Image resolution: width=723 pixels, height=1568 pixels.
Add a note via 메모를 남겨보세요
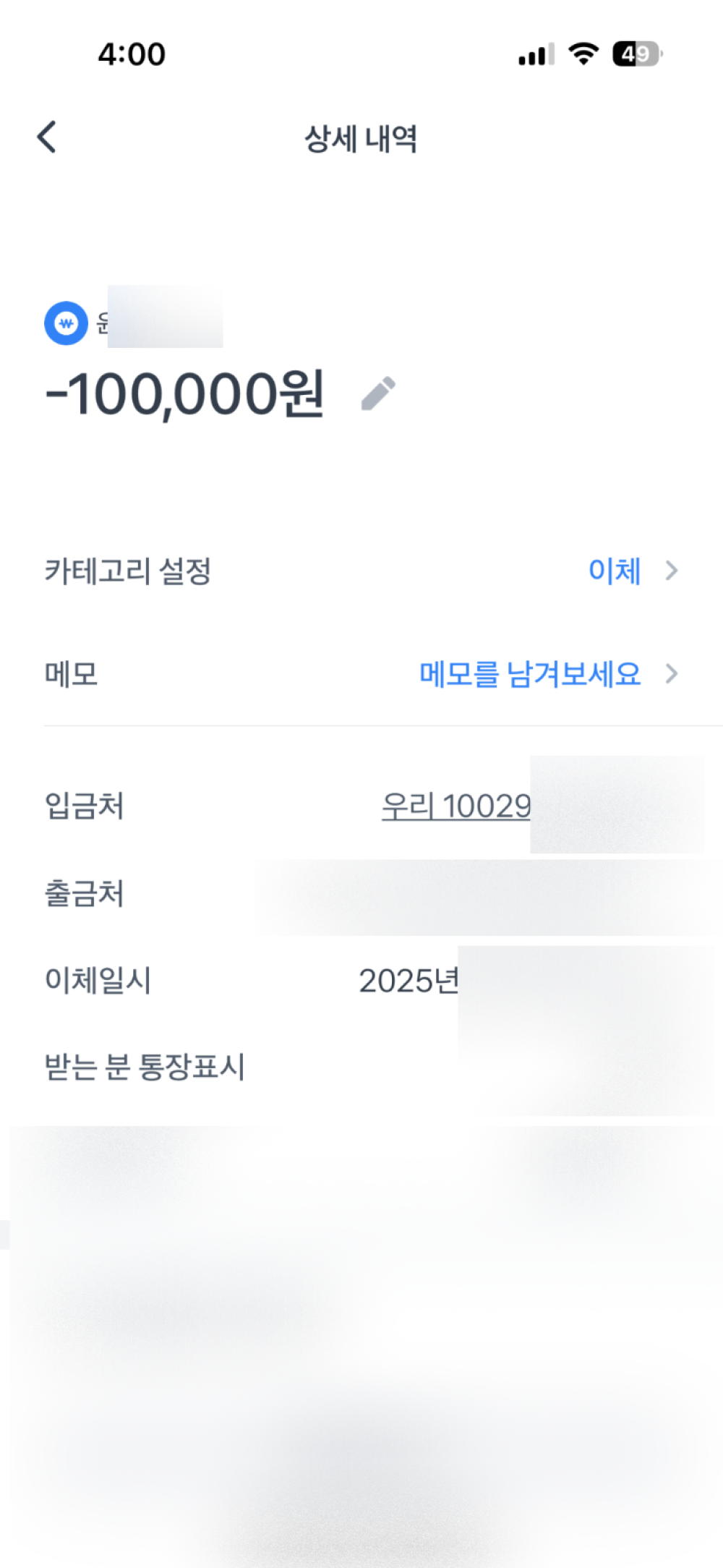point(530,674)
